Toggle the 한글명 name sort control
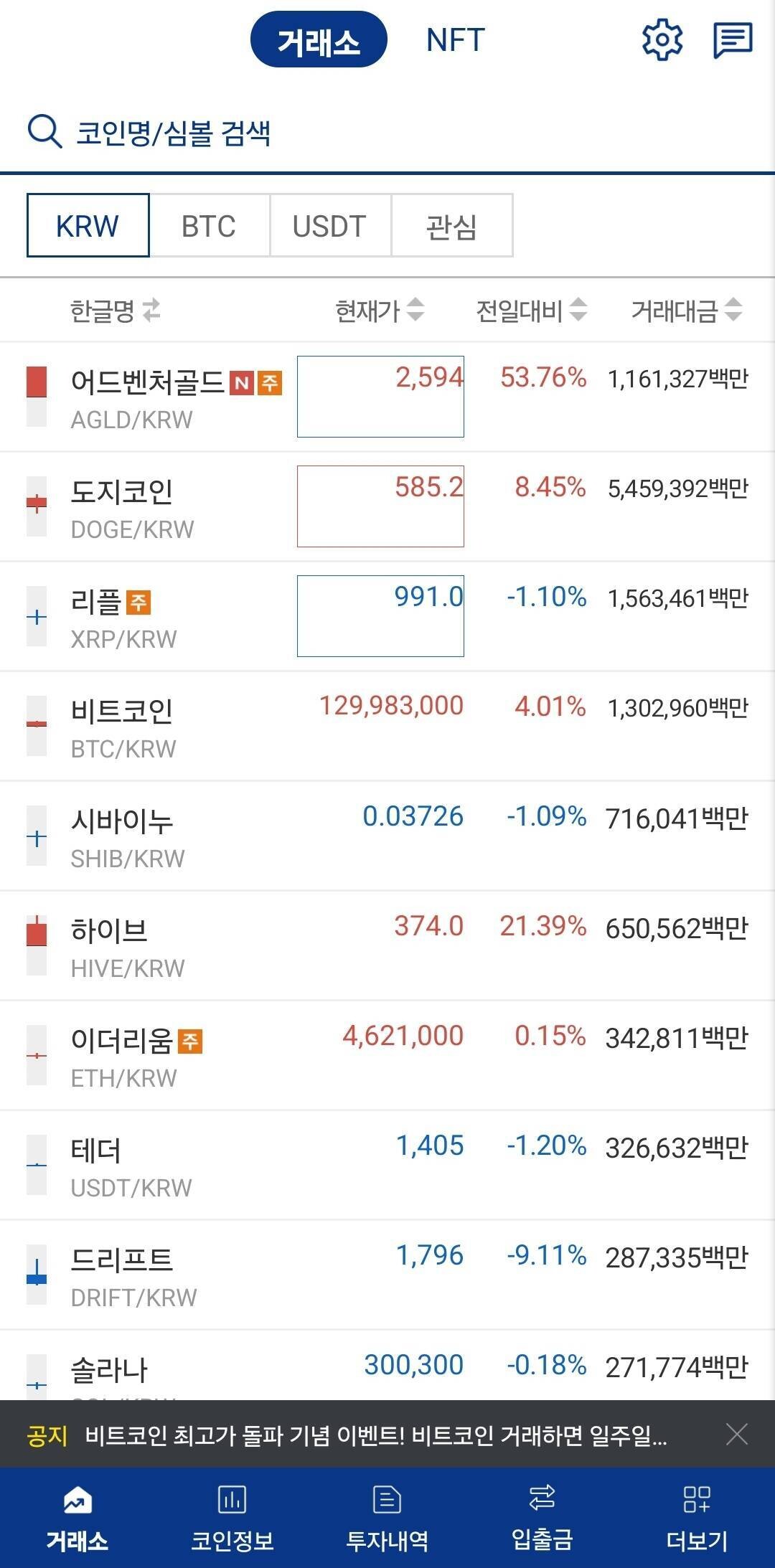The width and height of the screenshot is (775, 1568). 151,310
